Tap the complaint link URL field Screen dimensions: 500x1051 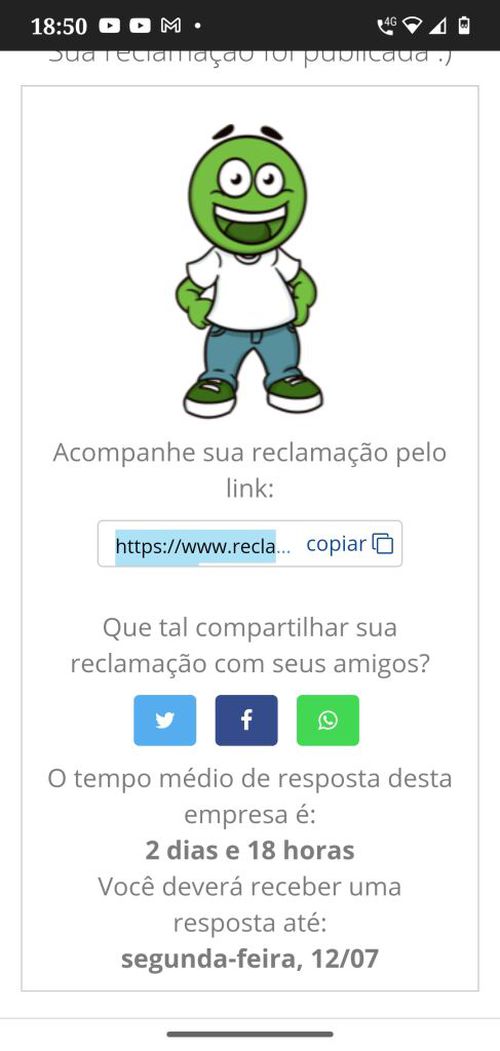pos(203,545)
